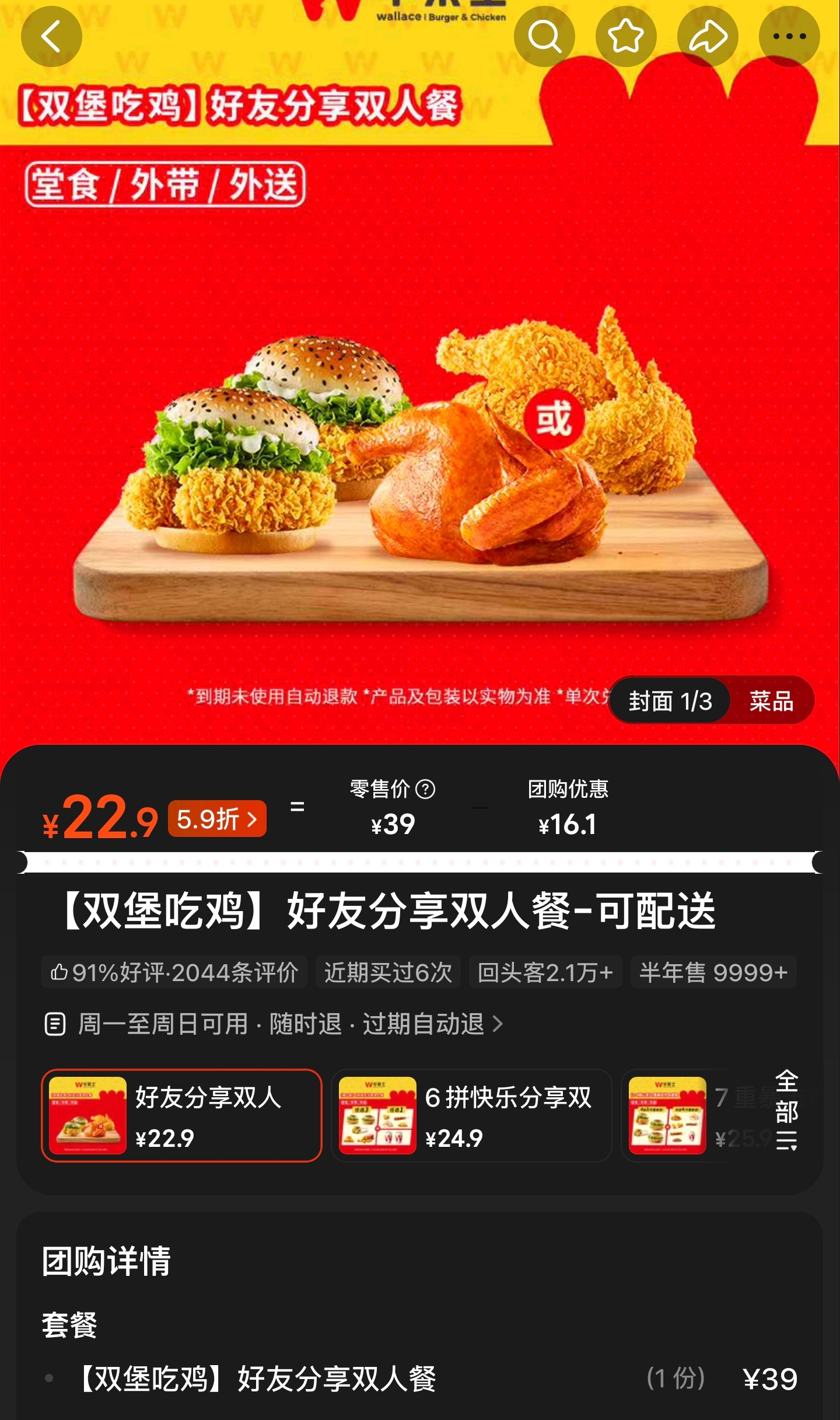Select the 封面 1/3 image tab
The image size is (840, 1420).
[670, 700]
